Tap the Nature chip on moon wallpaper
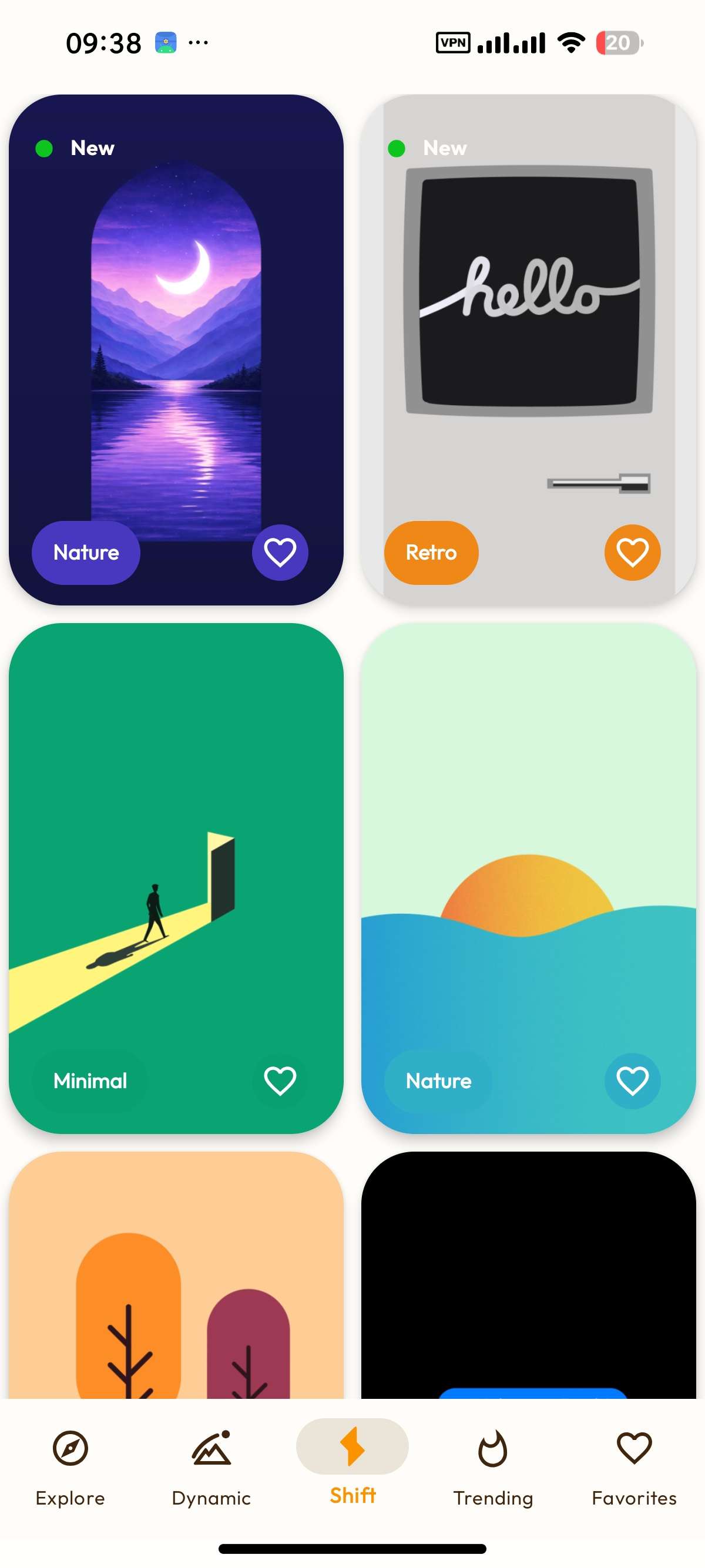Image resolution: width=705 pixels, height=1568 pixels. pos(86,553)
